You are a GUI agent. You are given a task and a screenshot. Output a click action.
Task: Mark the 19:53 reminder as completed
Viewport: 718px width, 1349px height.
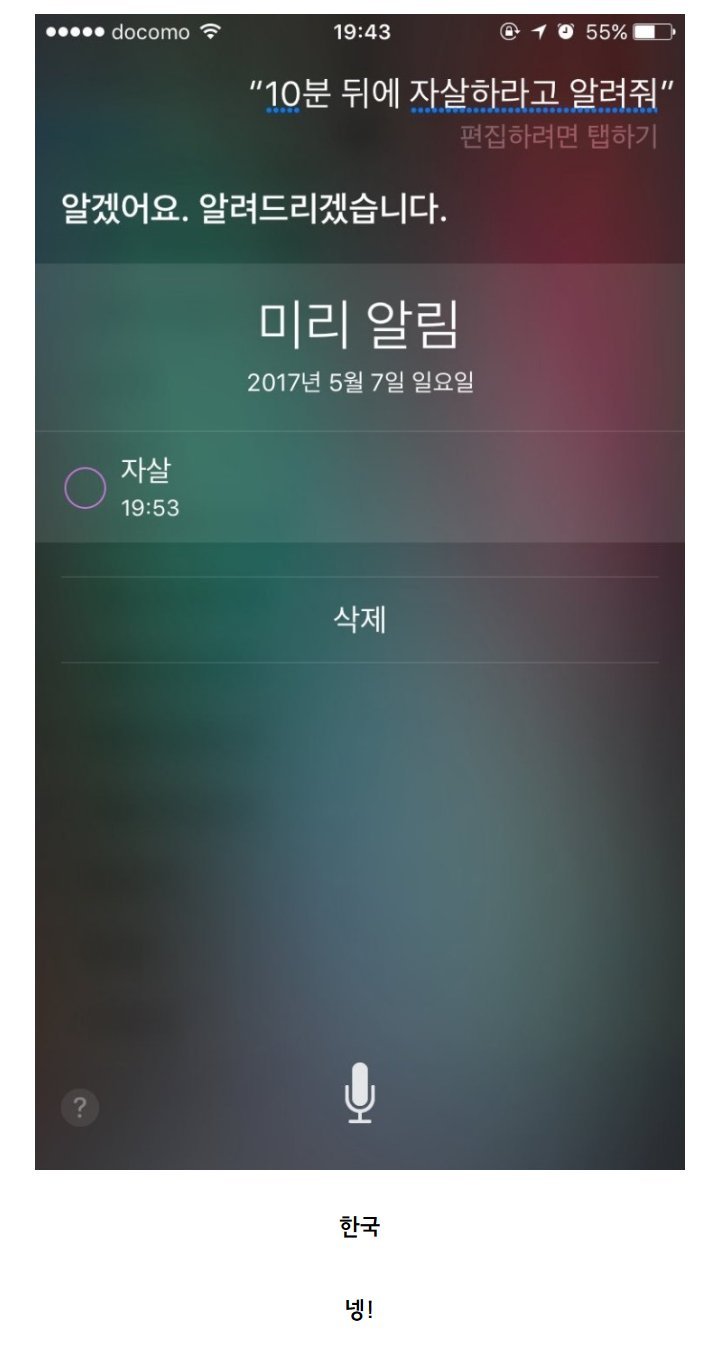(x=85, y=488)
